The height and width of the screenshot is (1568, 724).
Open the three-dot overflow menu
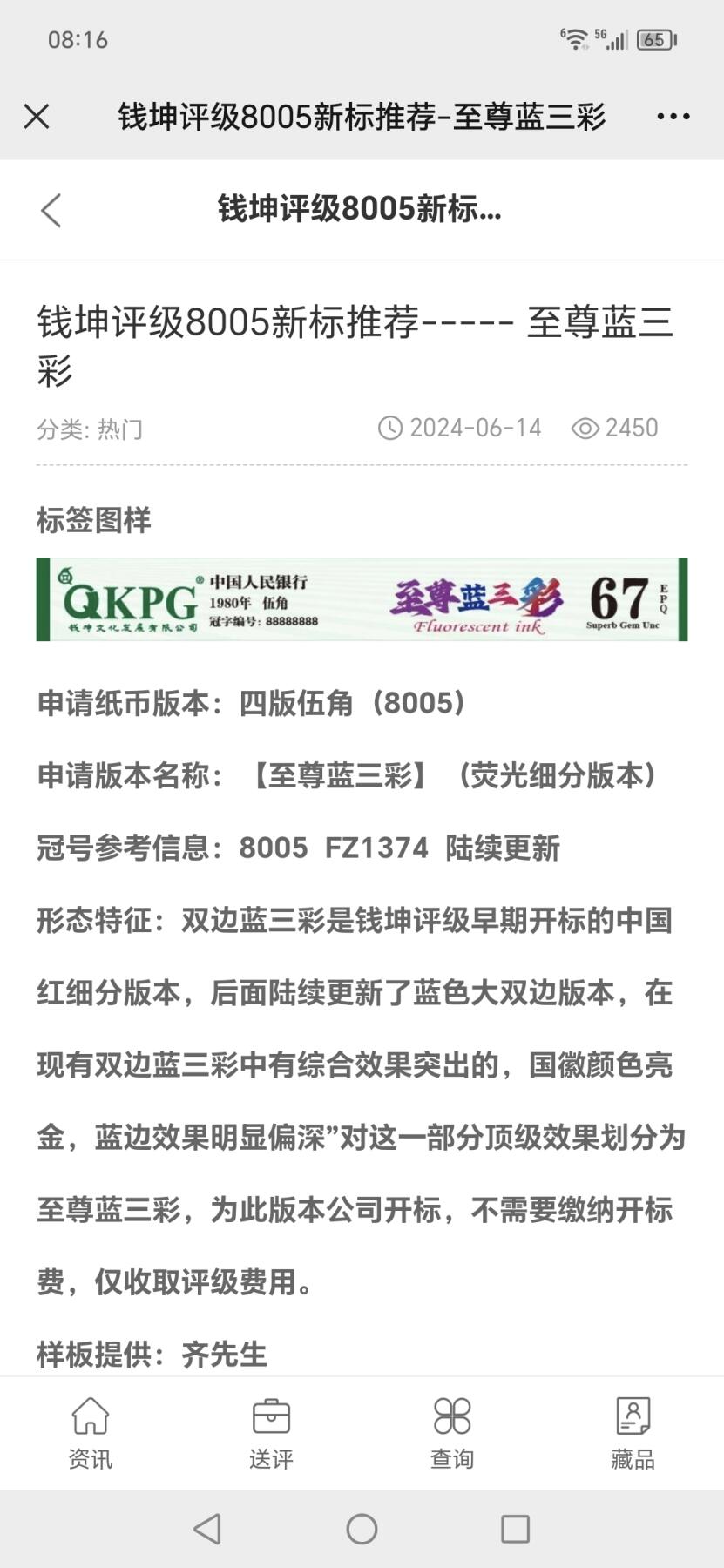673,116
